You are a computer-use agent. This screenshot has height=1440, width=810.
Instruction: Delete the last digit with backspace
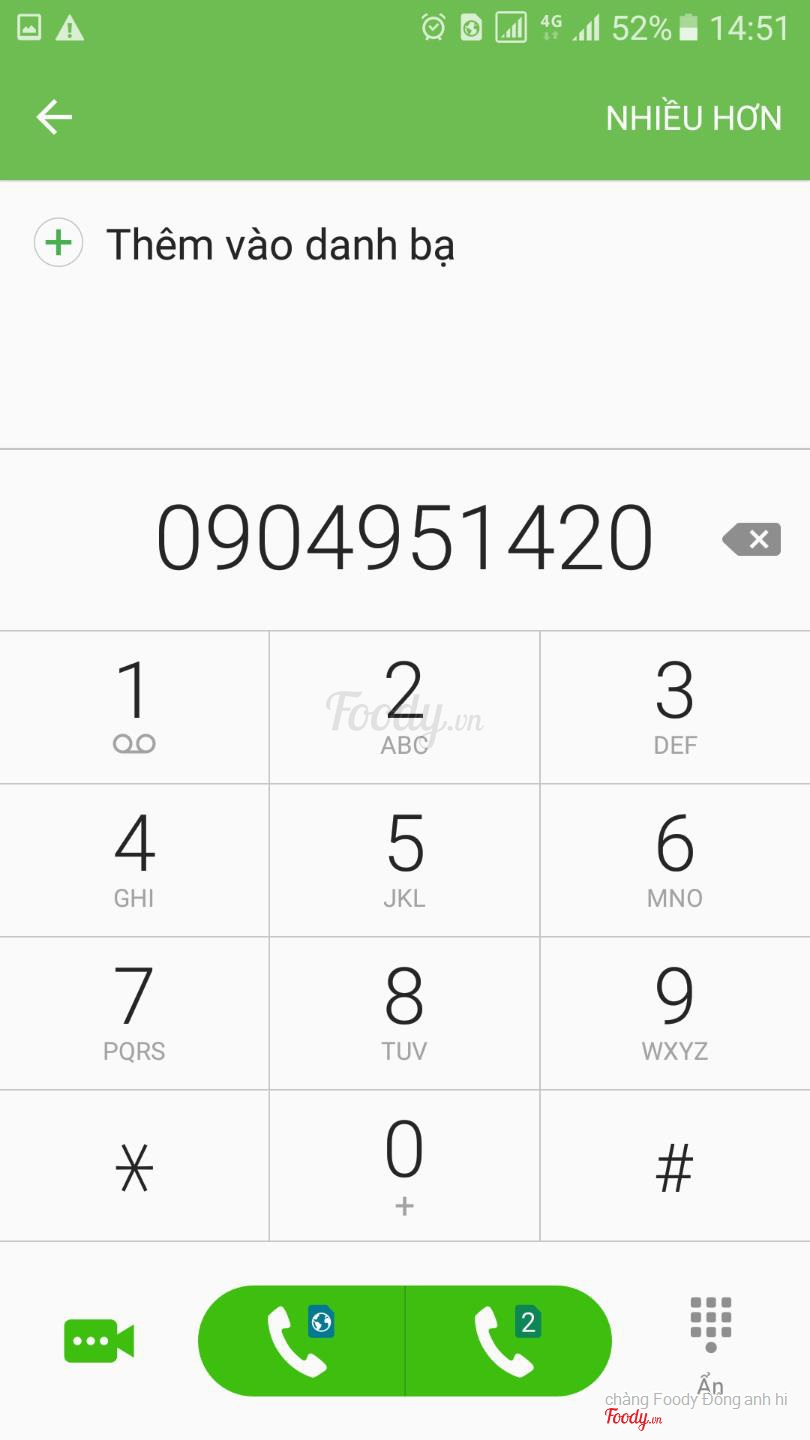(752, 540)
